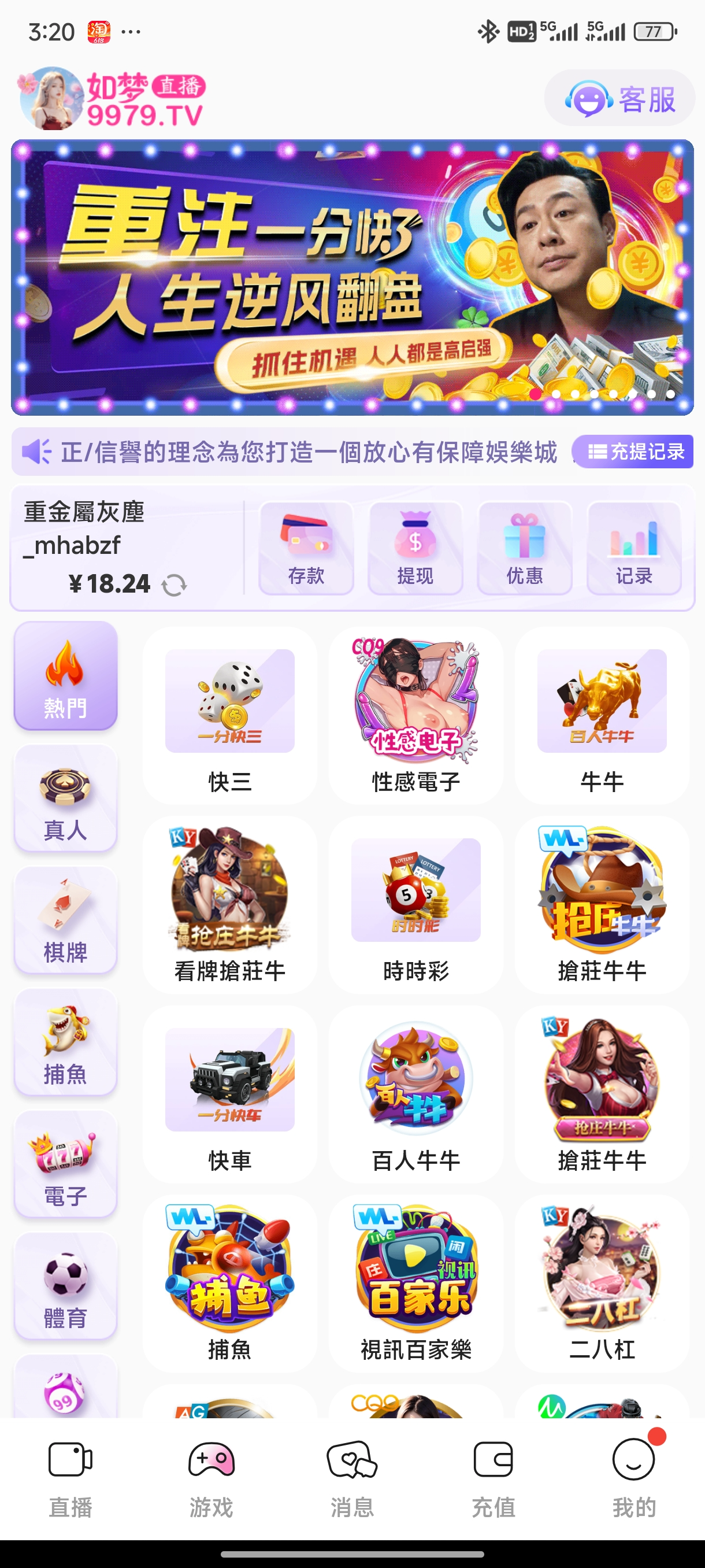Screen dimensions: 705x1568
Task: Open the 時時彩 game tile
Action: coord(416,904)
